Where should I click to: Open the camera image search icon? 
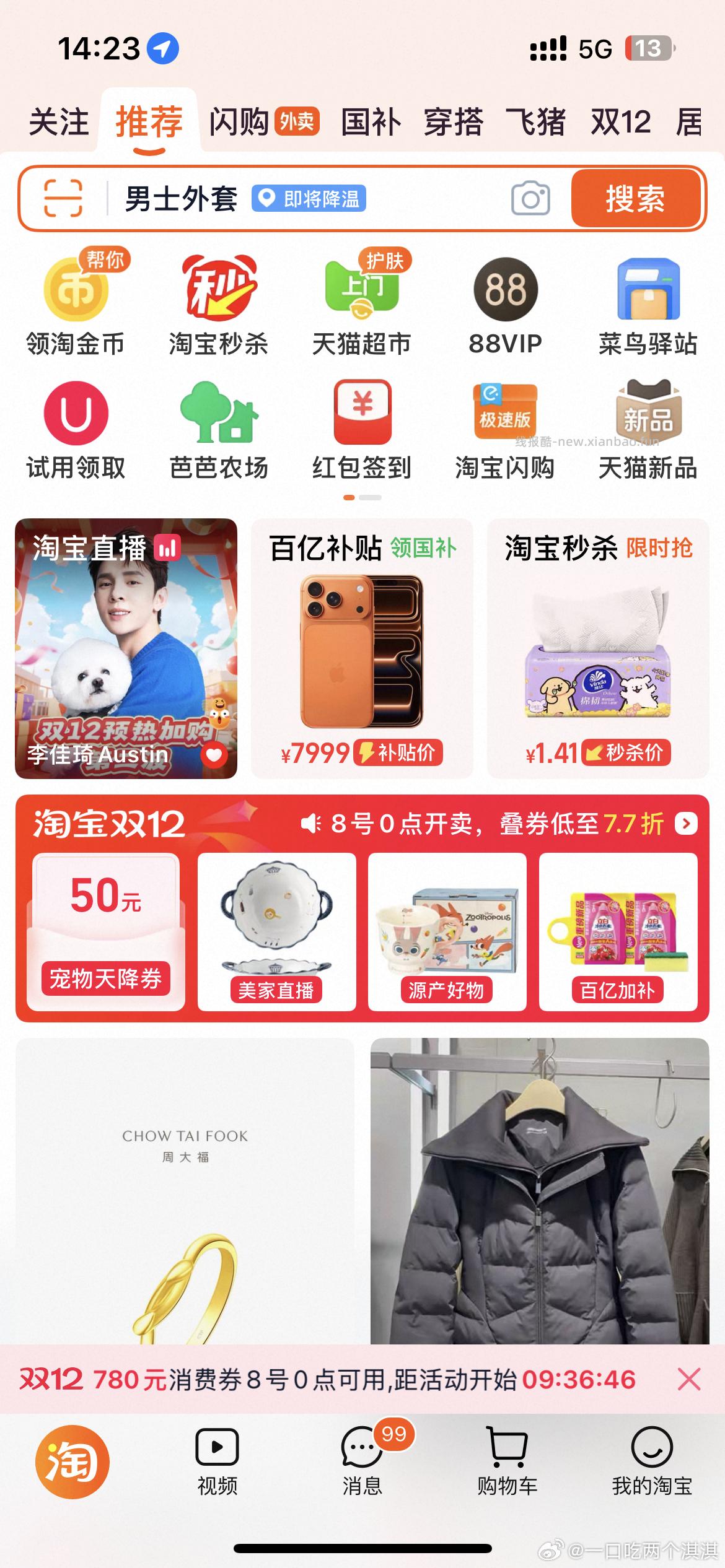(x=532, y=199)
